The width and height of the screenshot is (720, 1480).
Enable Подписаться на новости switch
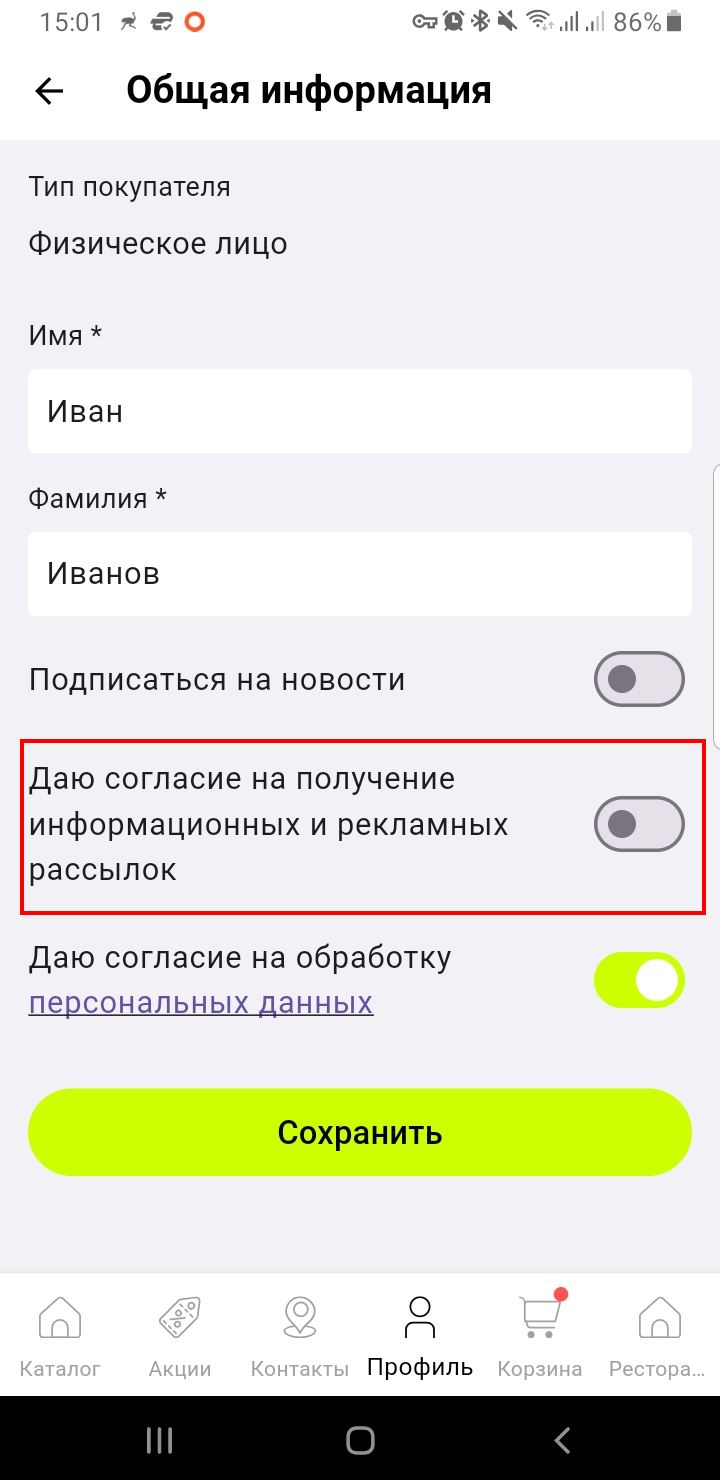tap(639, 680)
